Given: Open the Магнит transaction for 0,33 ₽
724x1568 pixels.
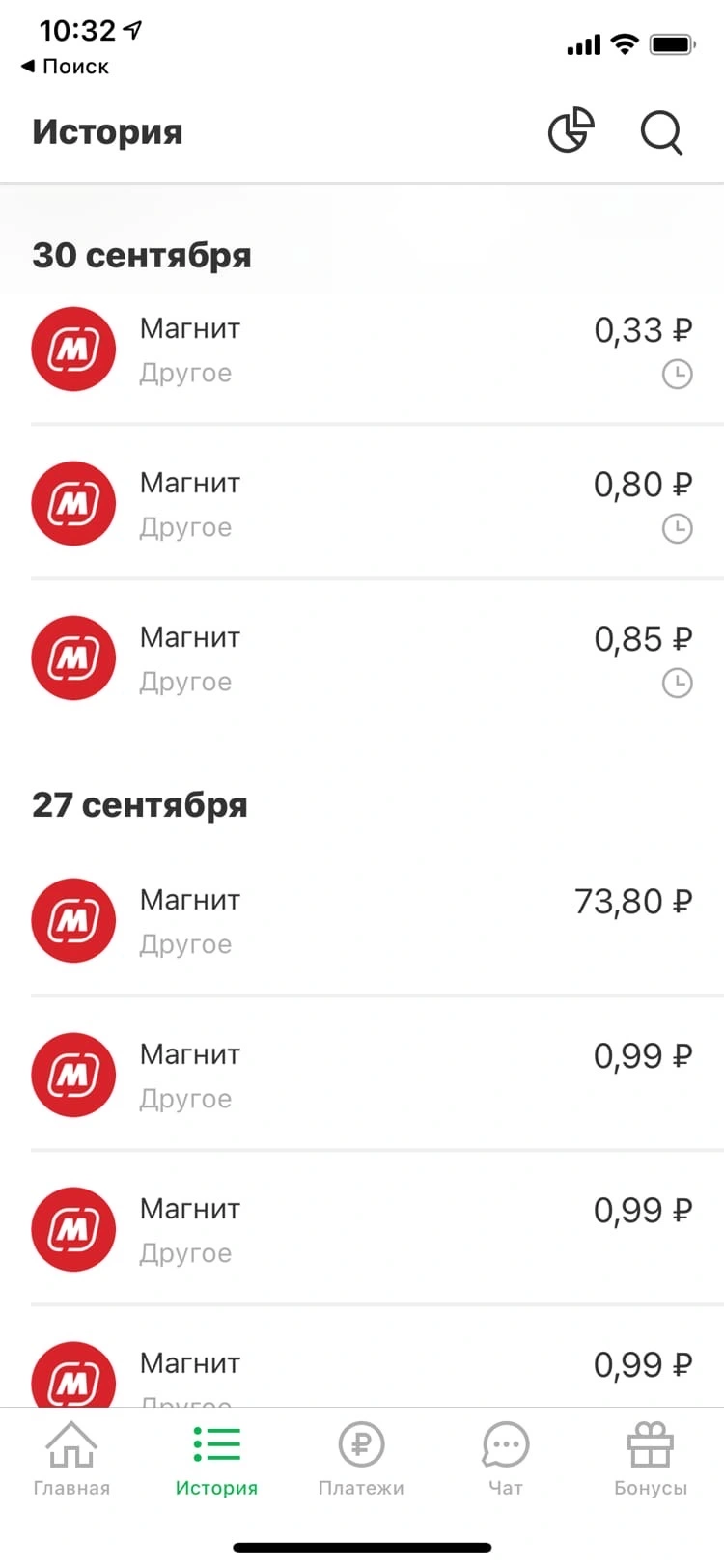Looking at the screenshot, I should [x=362, y=350].
